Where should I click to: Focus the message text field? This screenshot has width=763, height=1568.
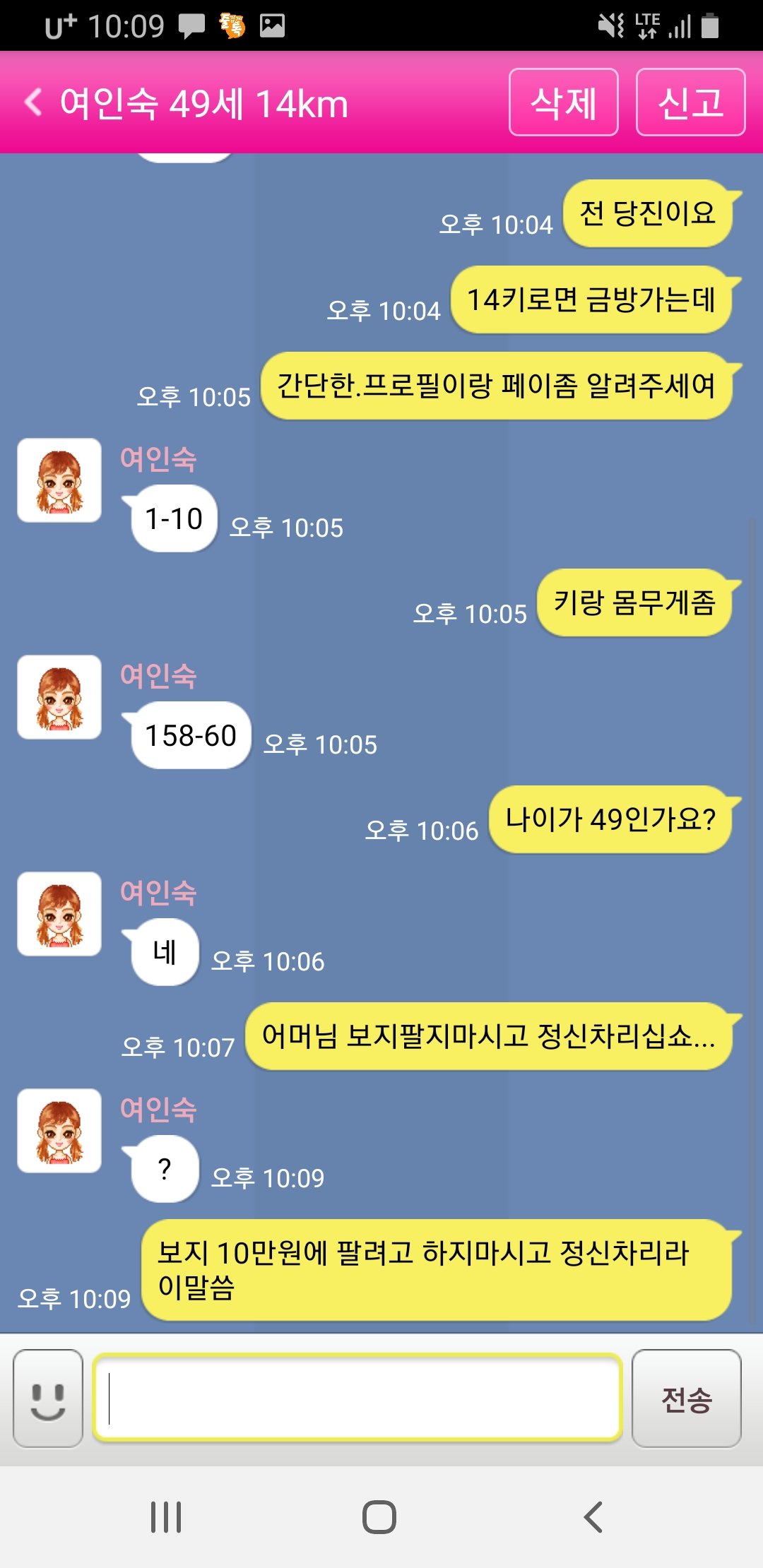pyautogui.click(x=357, y=1398)
